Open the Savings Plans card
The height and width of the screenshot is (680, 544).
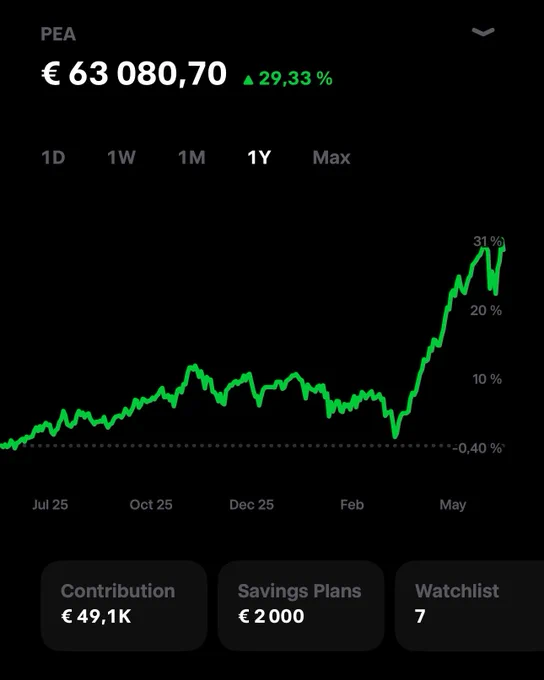coord(301,606)
